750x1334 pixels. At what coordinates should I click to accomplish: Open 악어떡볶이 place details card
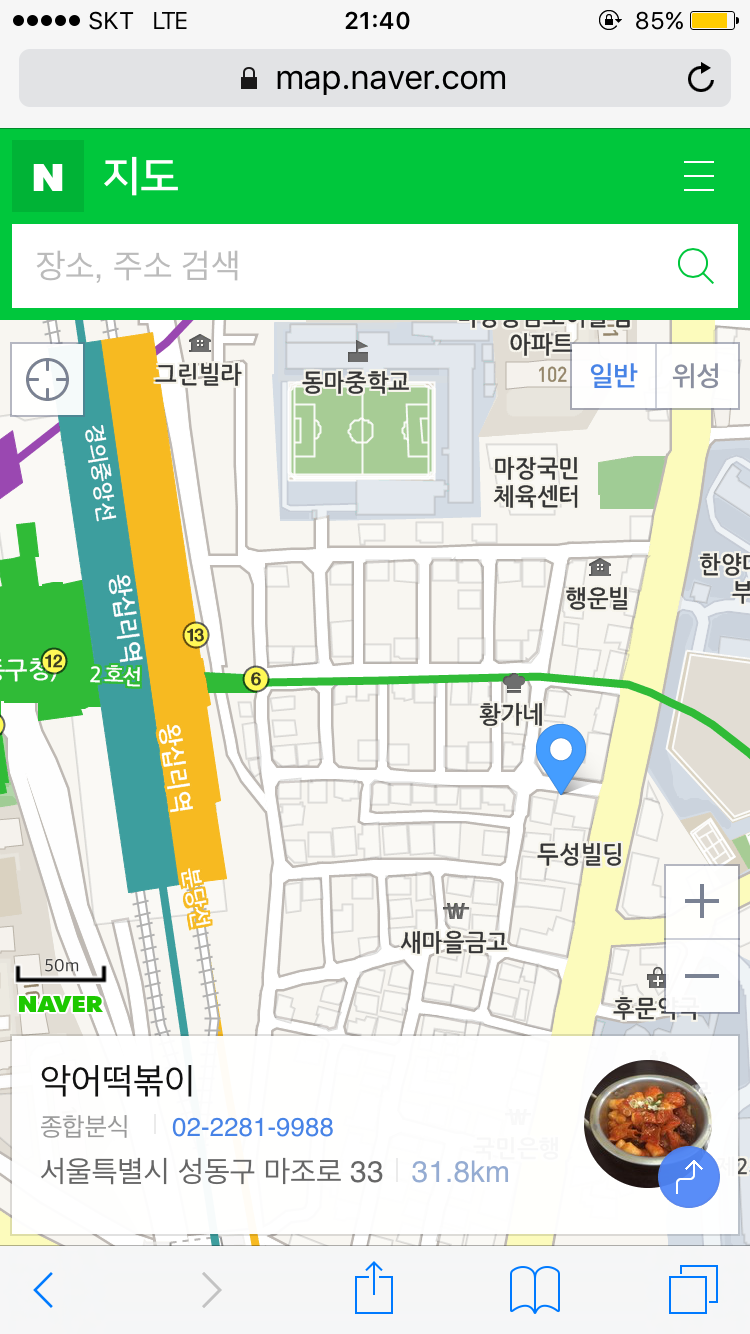coord(118,1081)
